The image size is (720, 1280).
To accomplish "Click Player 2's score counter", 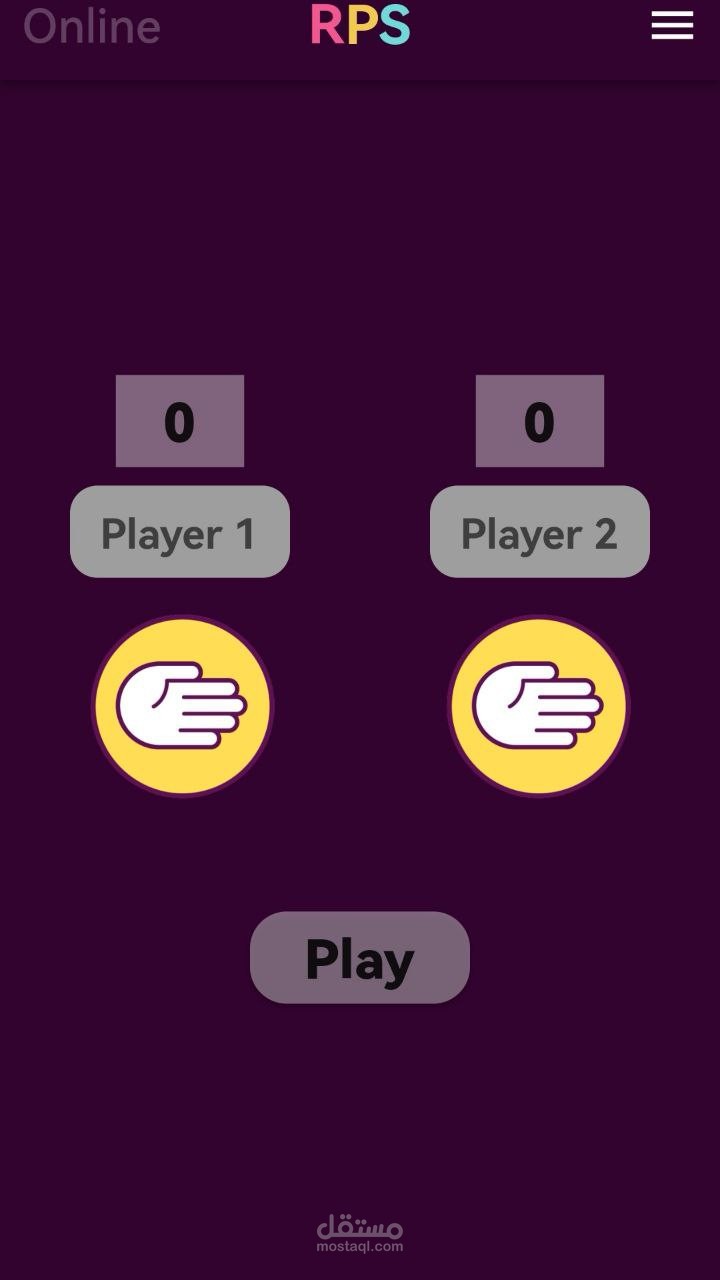I will (540, 422).
